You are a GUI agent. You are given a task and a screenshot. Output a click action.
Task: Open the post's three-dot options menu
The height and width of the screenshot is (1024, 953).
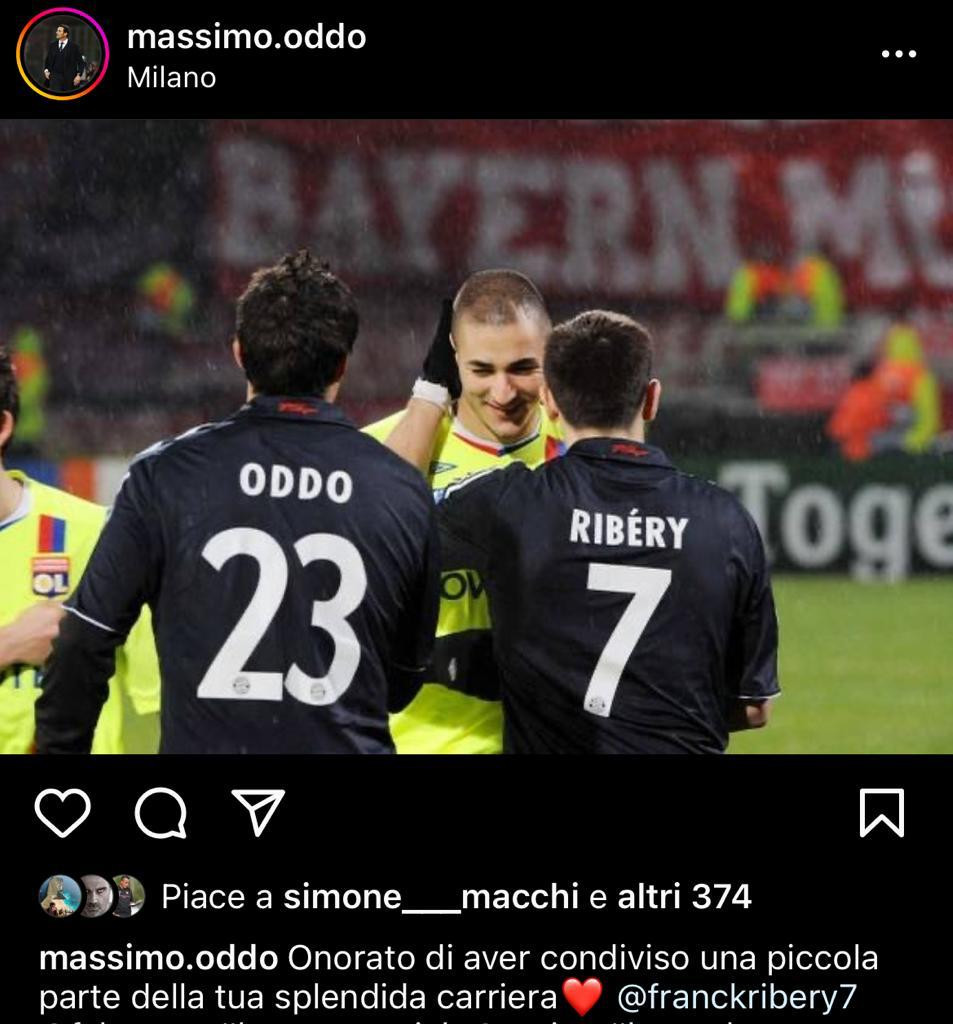coord(898,54)
